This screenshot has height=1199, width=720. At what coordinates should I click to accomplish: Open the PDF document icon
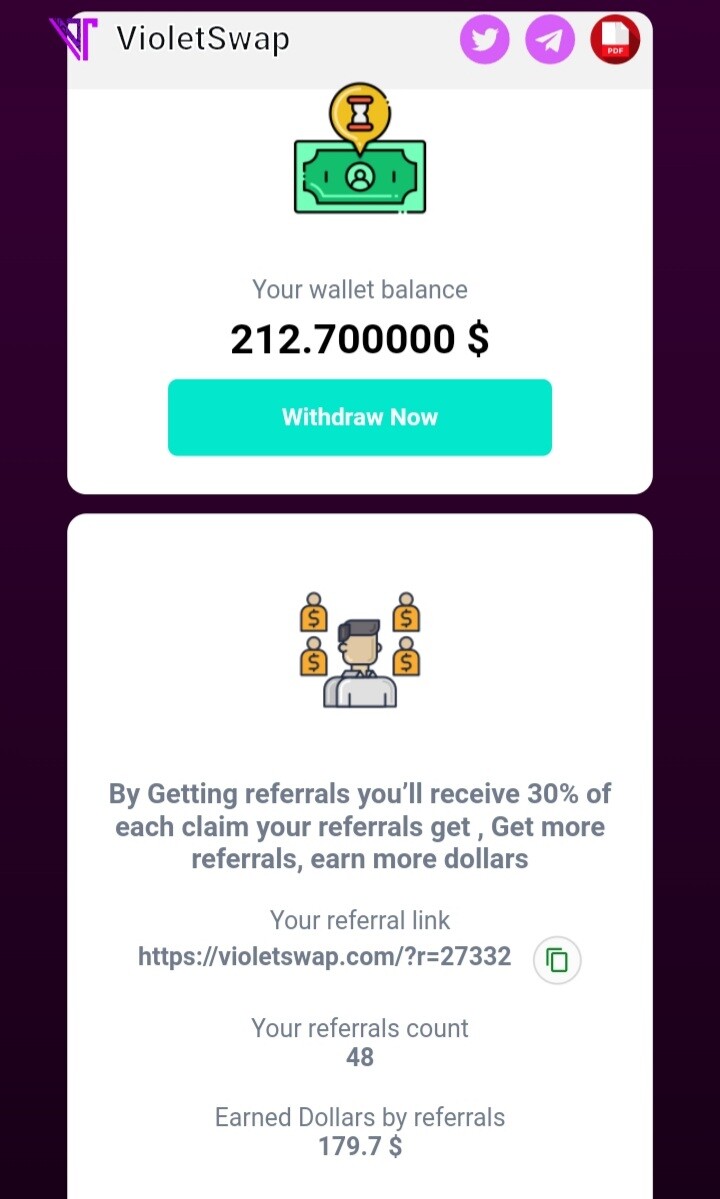(615, 39)
